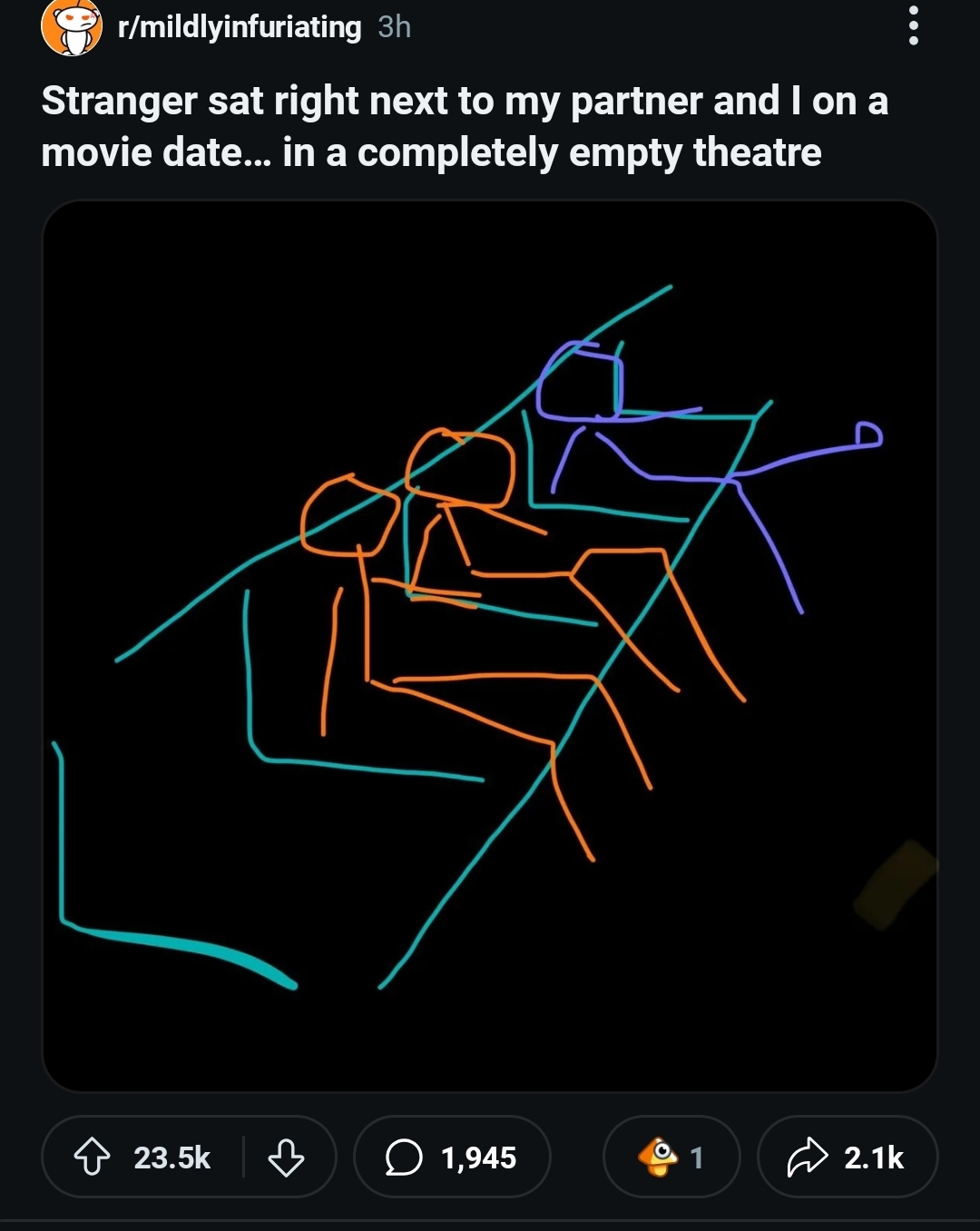The width and height of the screenshot is (980, 1231).
Task: Give an award to this post
Action: (x=671, y=1158)
